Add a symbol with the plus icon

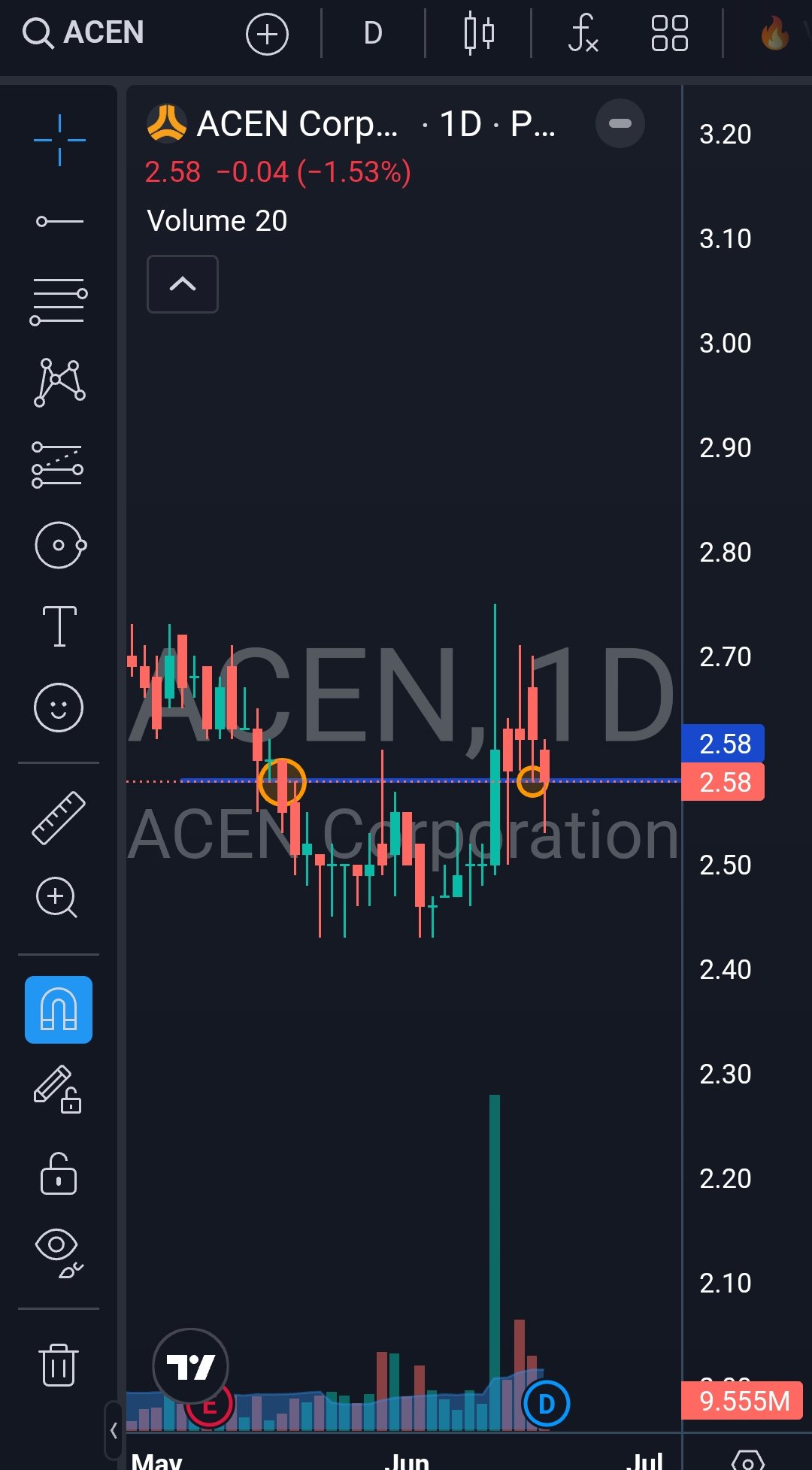pyautogui.click(x=267, y=34)
